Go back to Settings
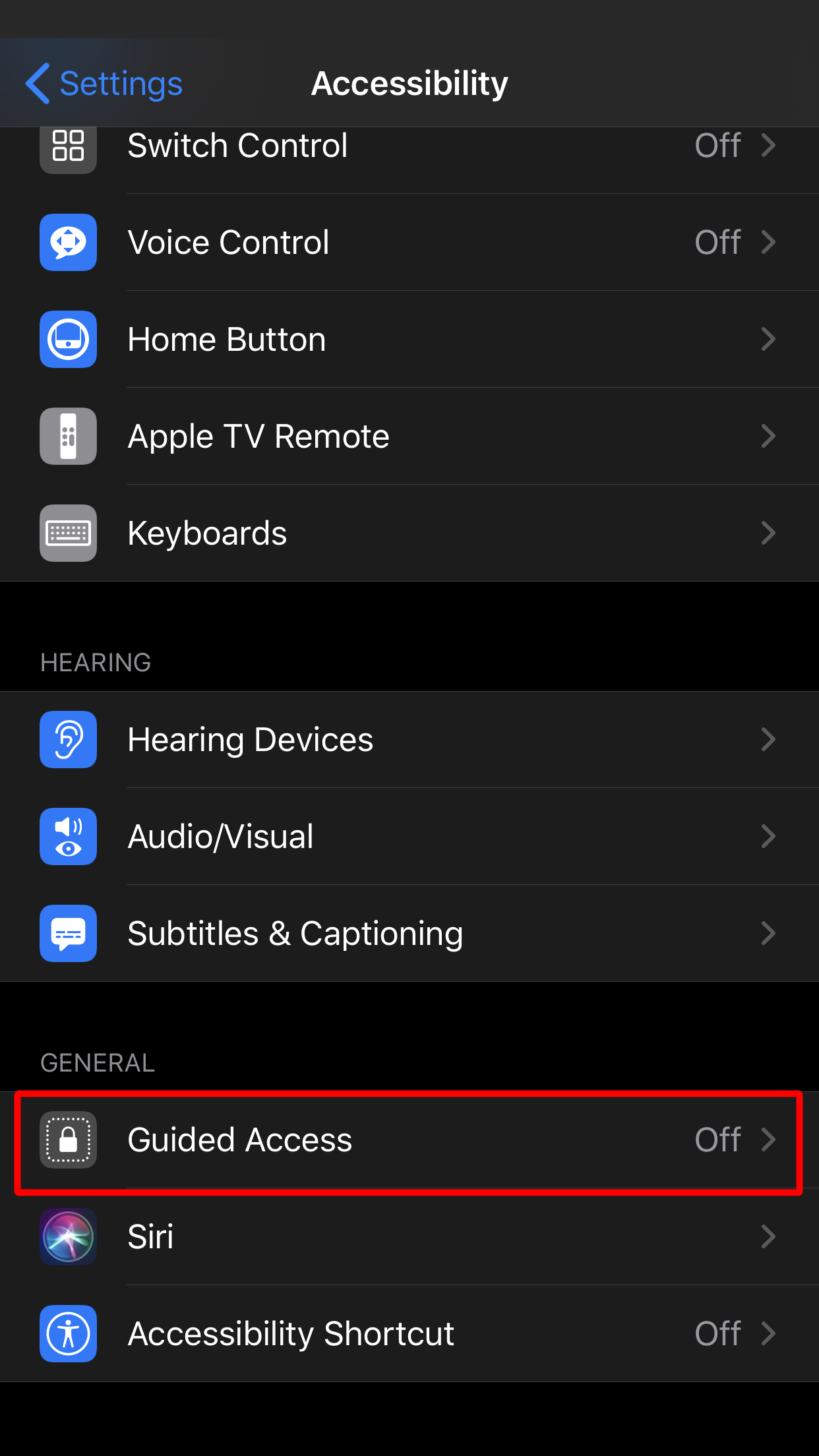 (104, 84)
